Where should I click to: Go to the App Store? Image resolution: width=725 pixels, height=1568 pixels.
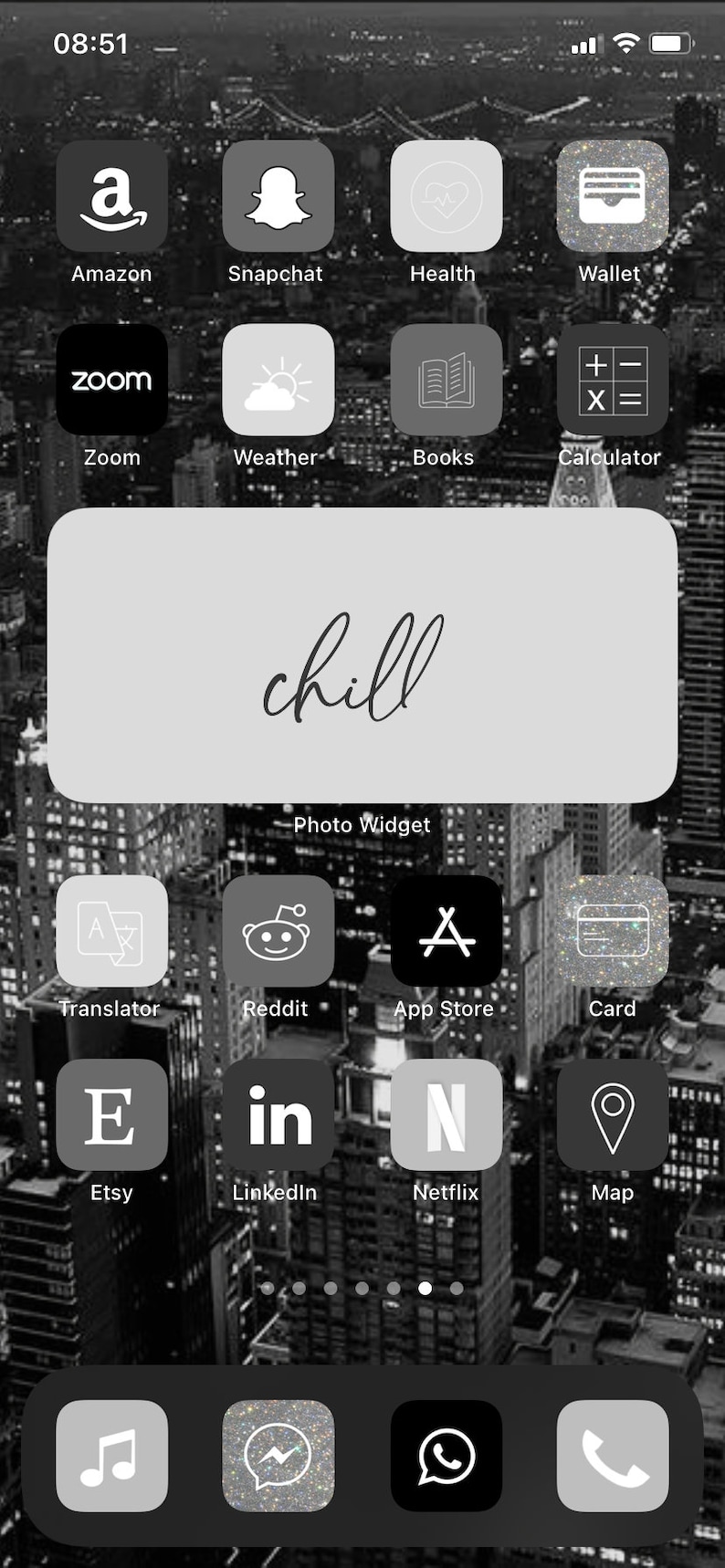point(447,931)
